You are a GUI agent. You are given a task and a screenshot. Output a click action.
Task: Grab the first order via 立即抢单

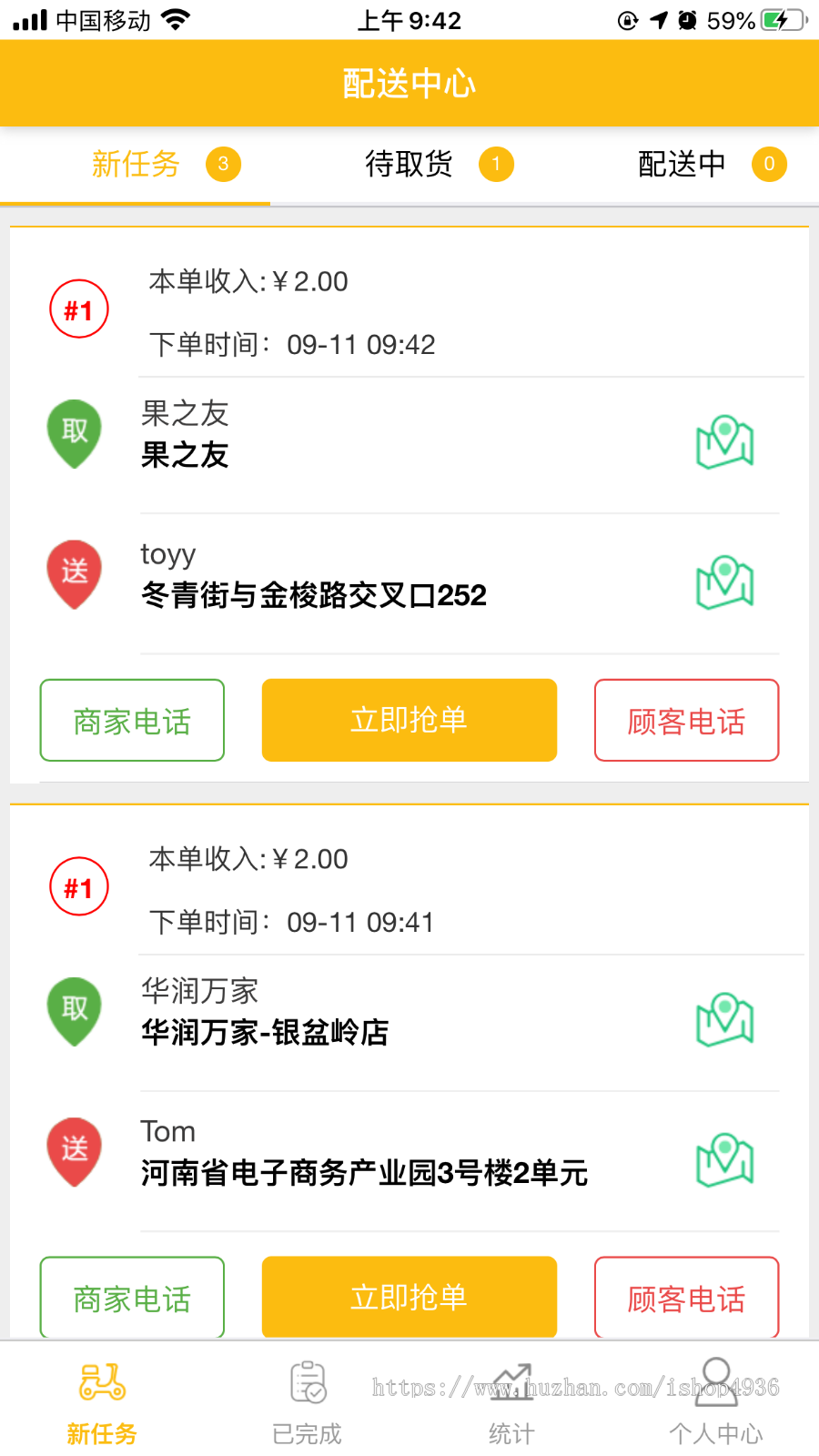coord(409,720)
